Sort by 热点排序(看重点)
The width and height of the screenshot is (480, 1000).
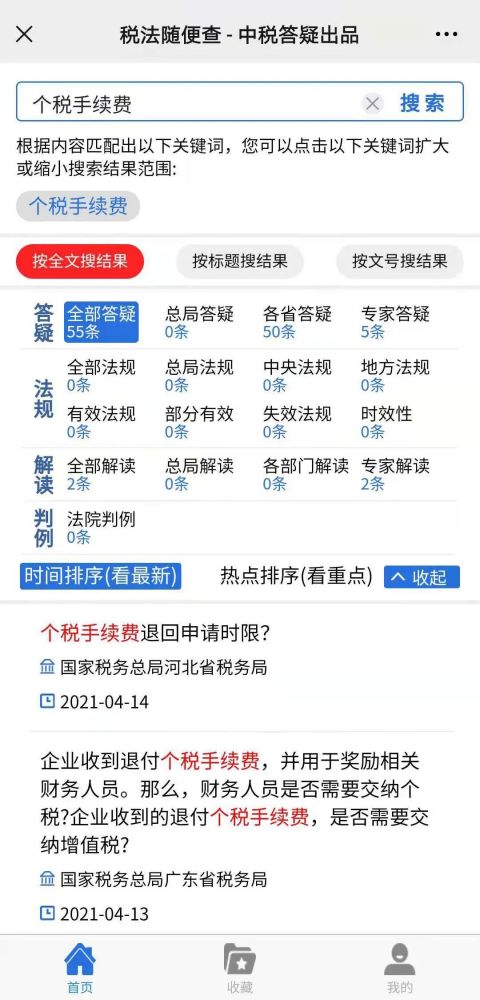pos(296,576)
